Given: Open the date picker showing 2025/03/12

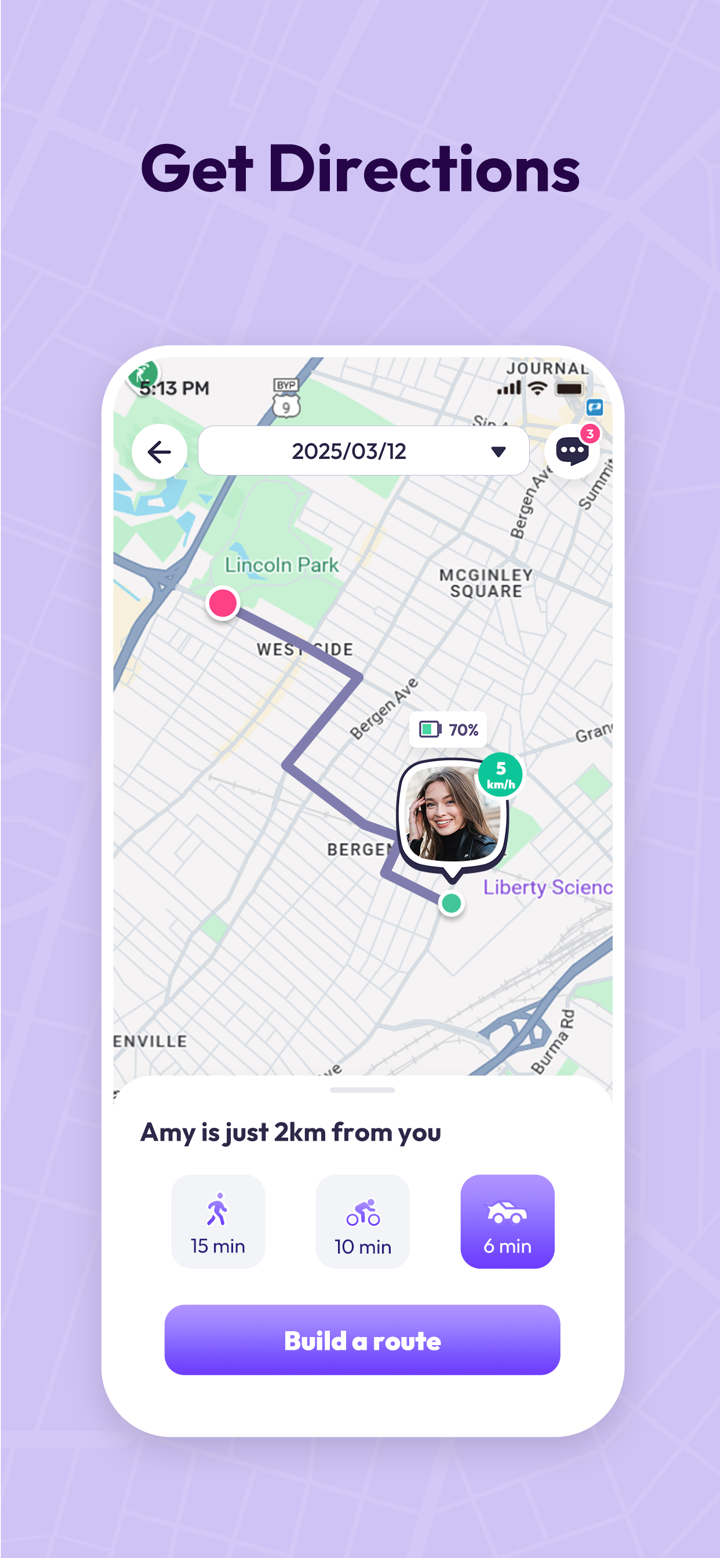Looking at the screenshot, I should pos(363,451).
